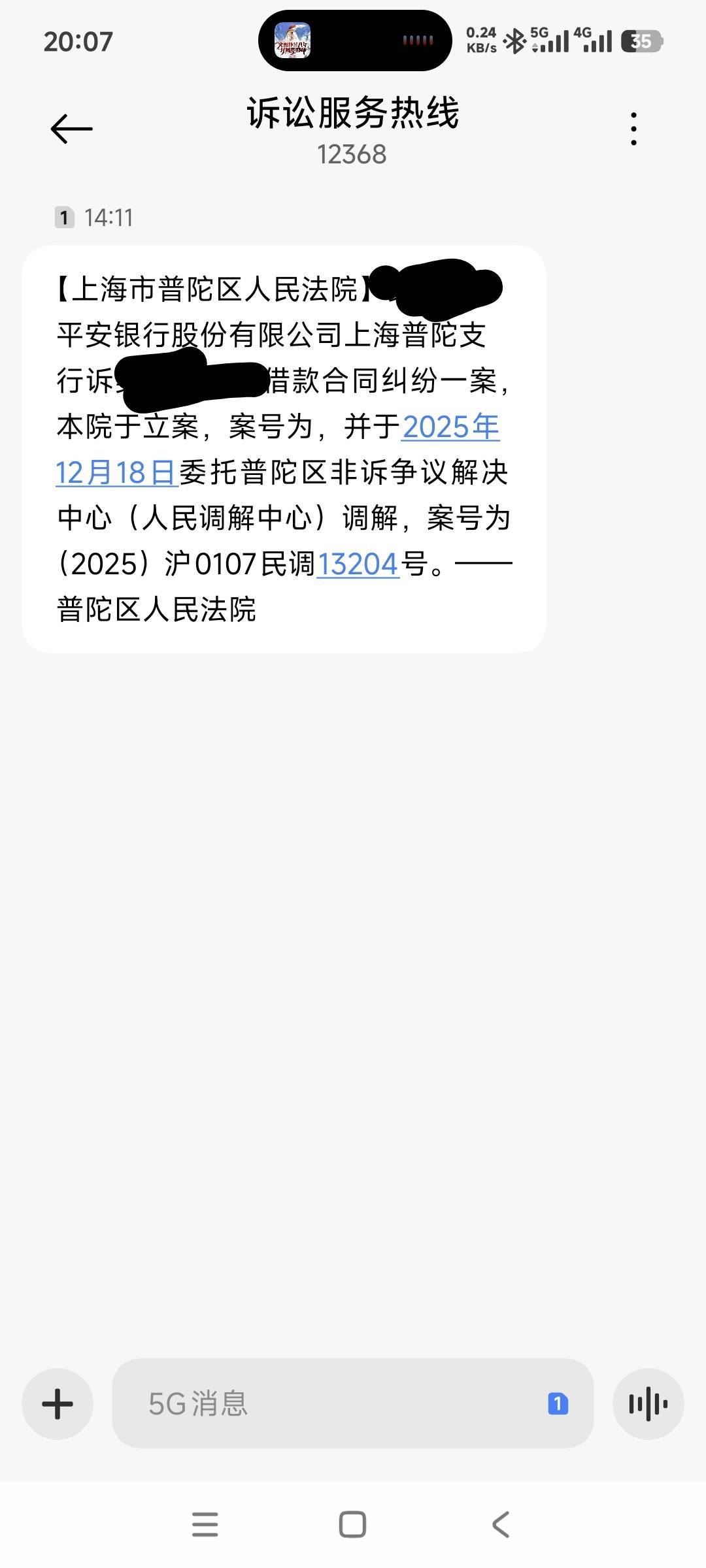Switch the SIM card selector in input

tap(558, 1403)
